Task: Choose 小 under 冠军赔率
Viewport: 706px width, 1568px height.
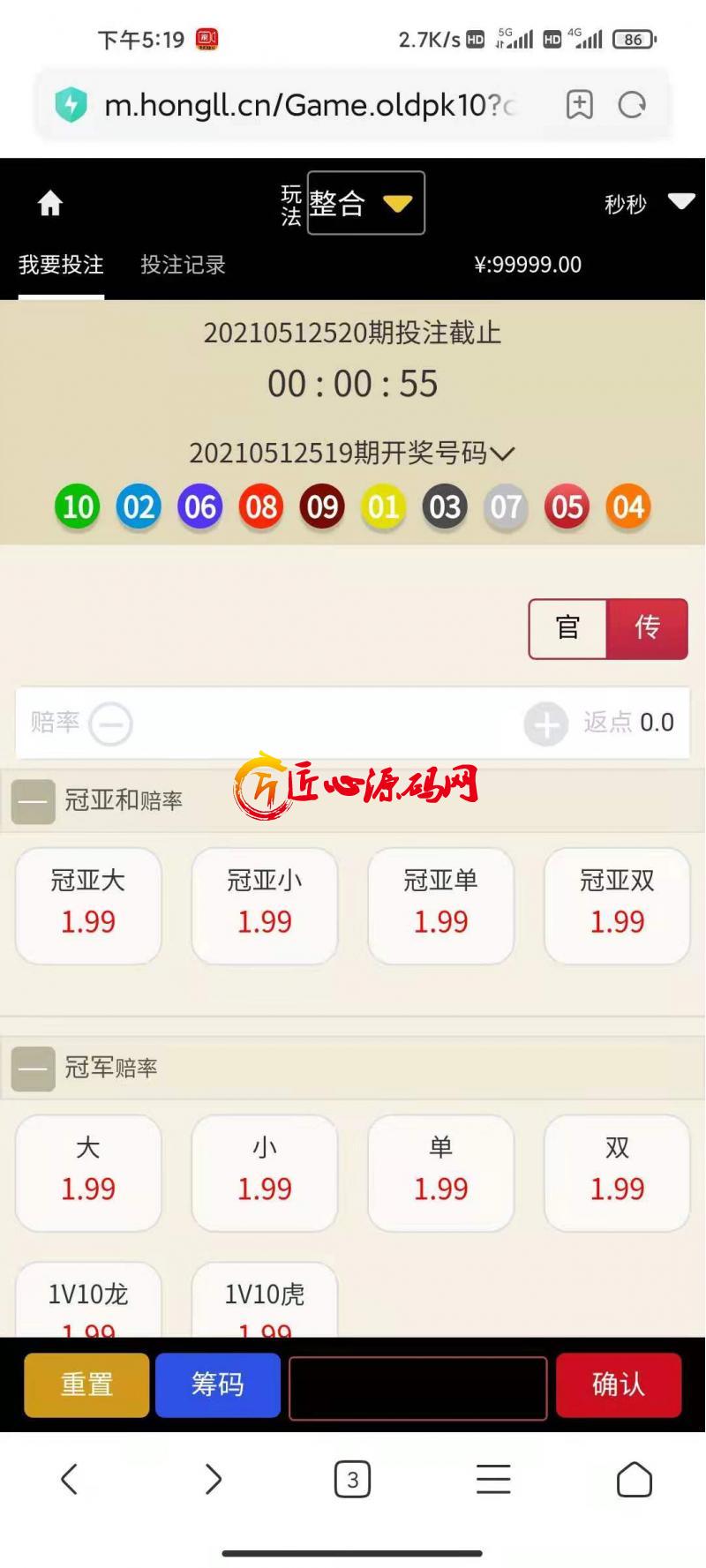Action: click(264, 1172)
